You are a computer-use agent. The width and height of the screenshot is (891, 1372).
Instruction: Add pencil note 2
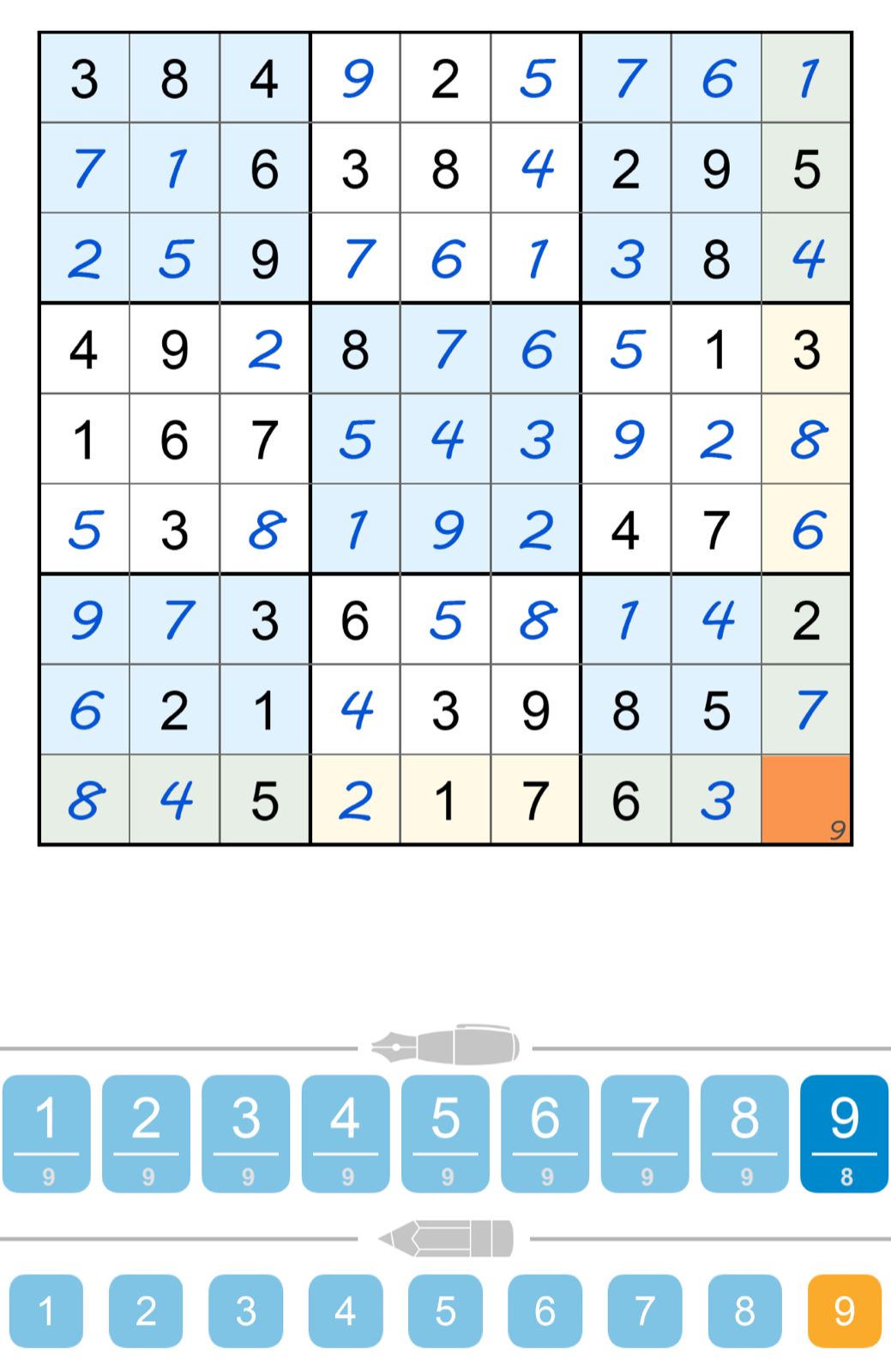(147, 1310)
